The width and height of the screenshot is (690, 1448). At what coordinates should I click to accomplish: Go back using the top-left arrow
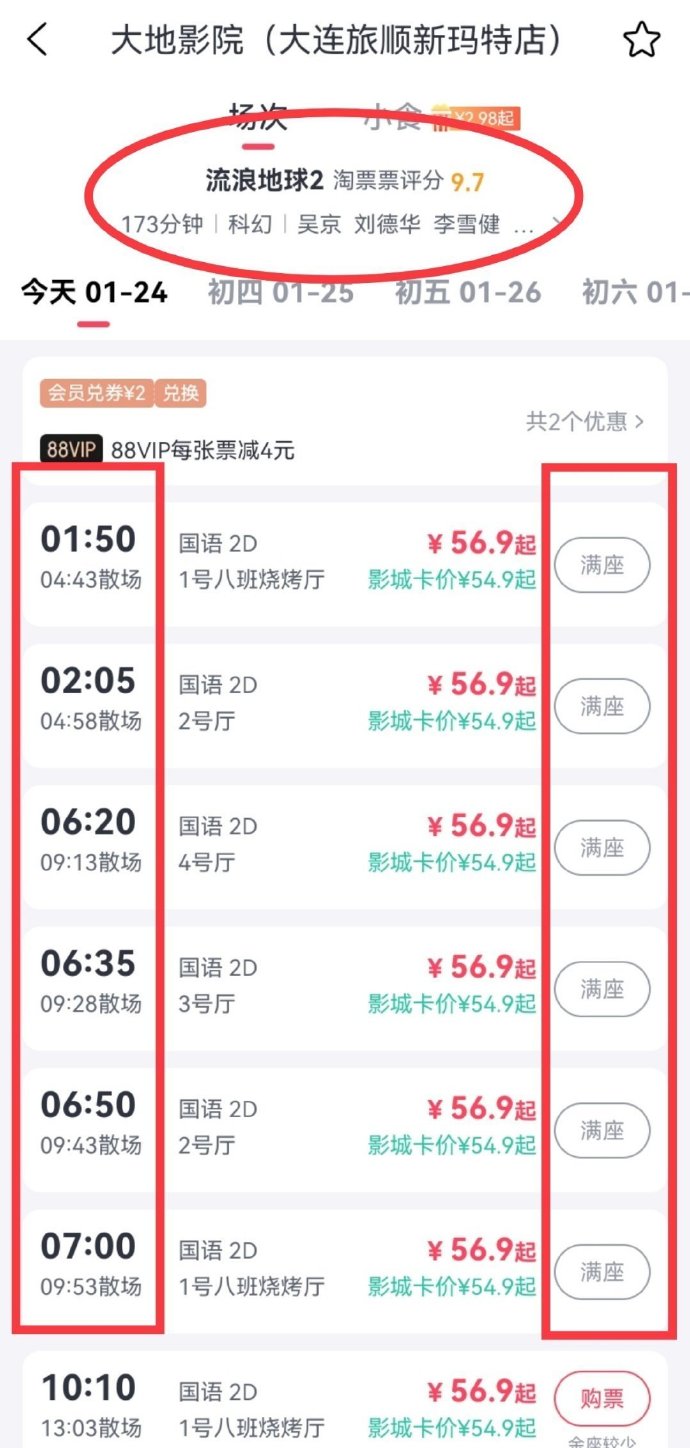(38, 41)
